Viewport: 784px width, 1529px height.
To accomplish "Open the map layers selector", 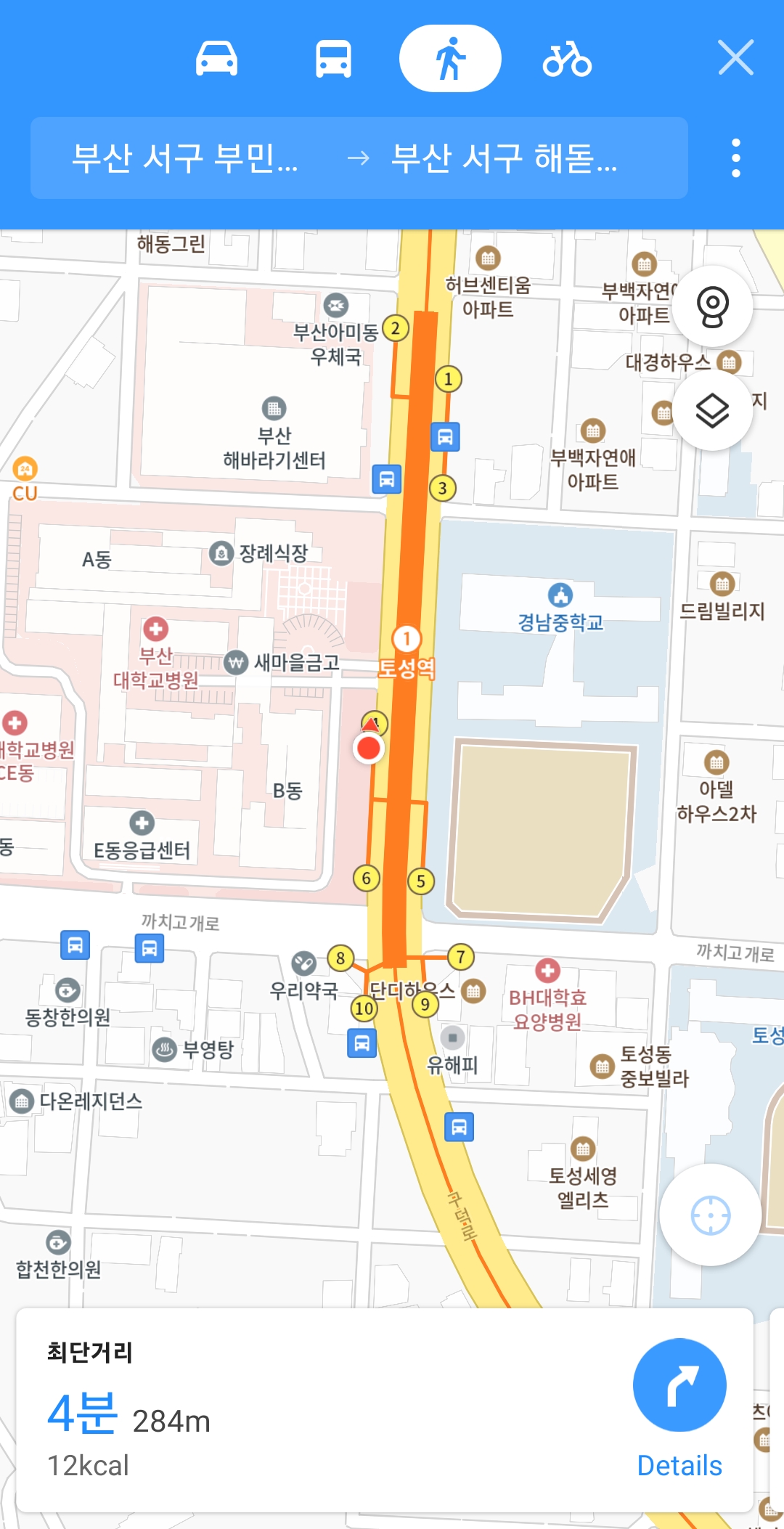I will tap(712, 412).
